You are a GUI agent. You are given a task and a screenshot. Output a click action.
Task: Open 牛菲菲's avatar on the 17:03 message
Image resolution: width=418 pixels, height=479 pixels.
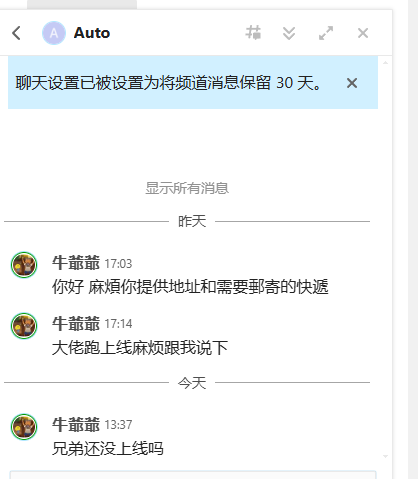(24, 265)
